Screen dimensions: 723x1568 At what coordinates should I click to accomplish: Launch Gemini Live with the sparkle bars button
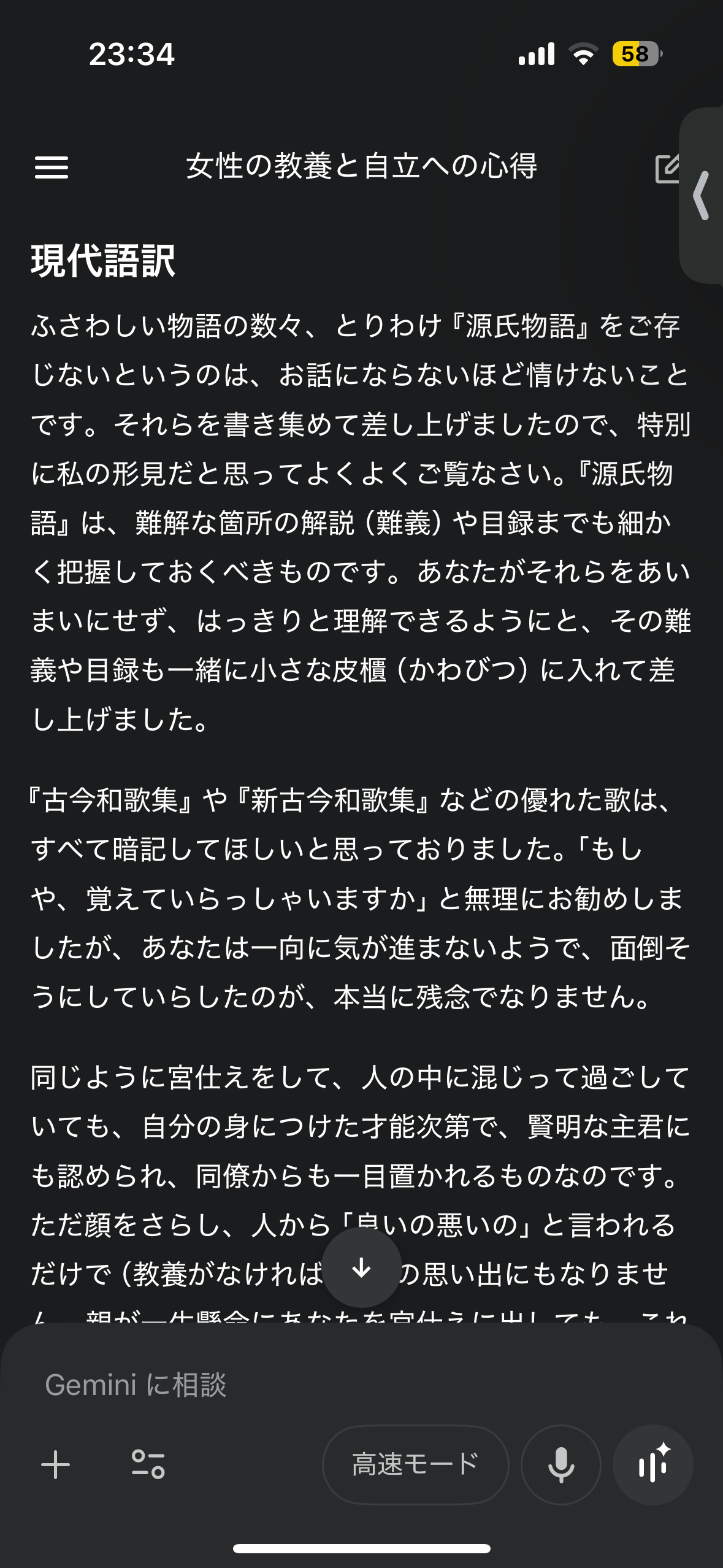[653, 1464]
